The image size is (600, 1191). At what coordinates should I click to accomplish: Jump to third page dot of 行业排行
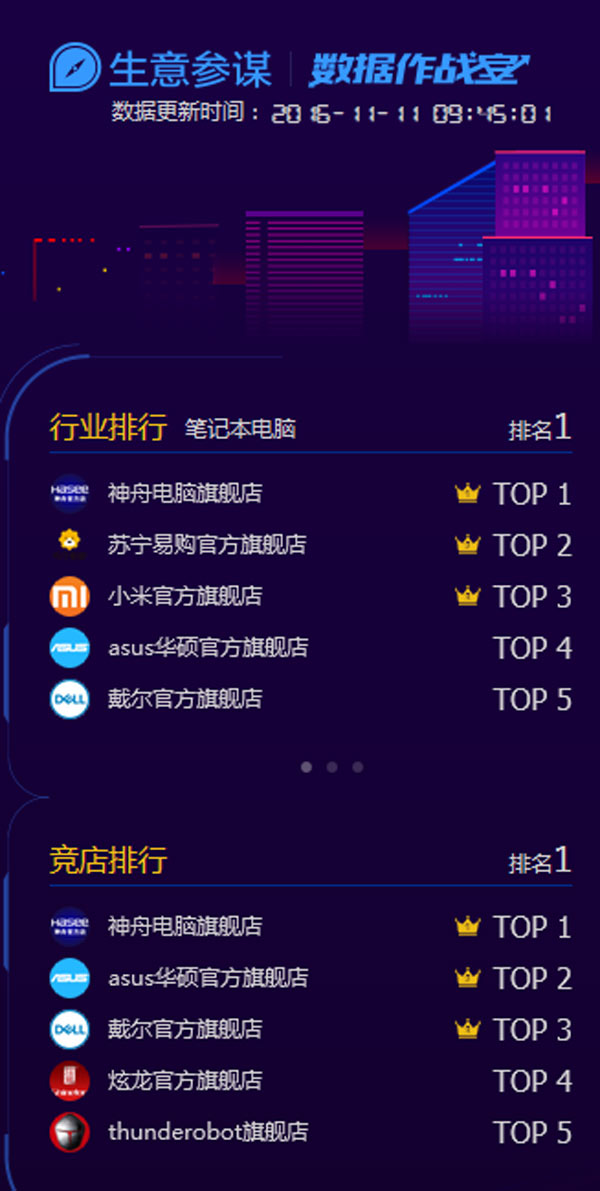358,767
